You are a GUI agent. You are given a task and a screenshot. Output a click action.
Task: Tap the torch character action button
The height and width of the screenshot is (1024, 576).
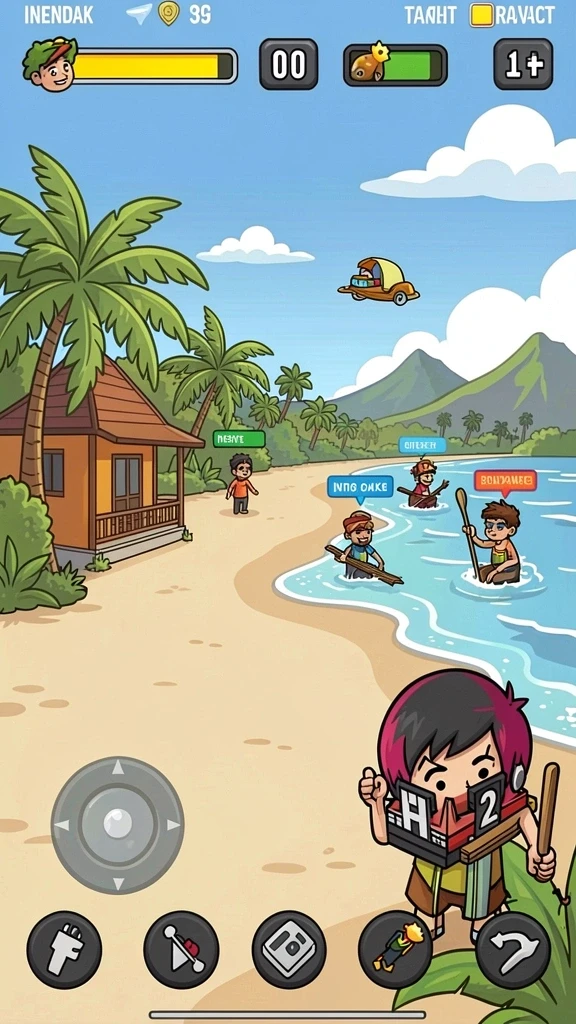click(395, 949)
